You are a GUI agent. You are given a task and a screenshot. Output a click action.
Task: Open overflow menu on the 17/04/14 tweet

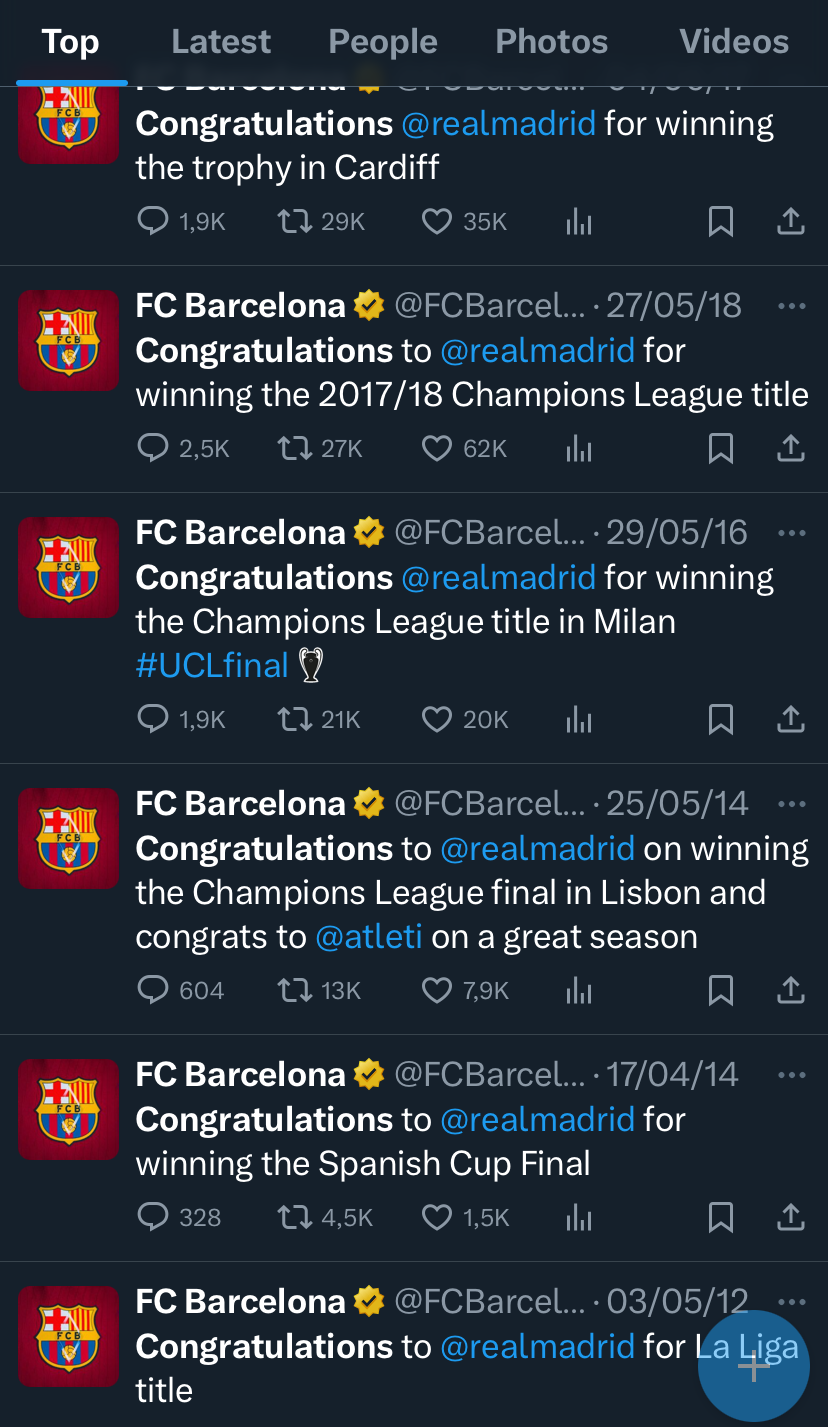coord(791,1075)
